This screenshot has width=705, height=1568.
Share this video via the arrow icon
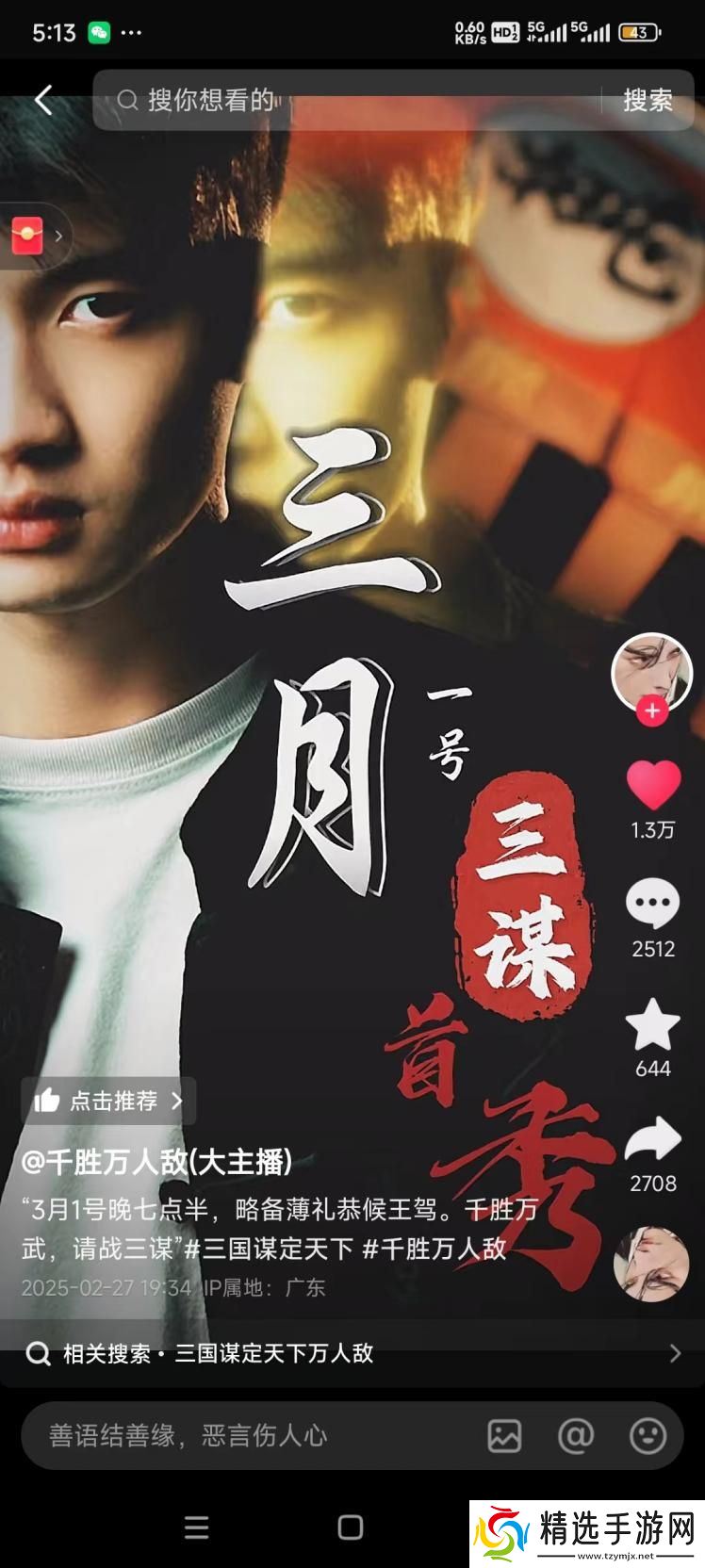coord(652,1140)
